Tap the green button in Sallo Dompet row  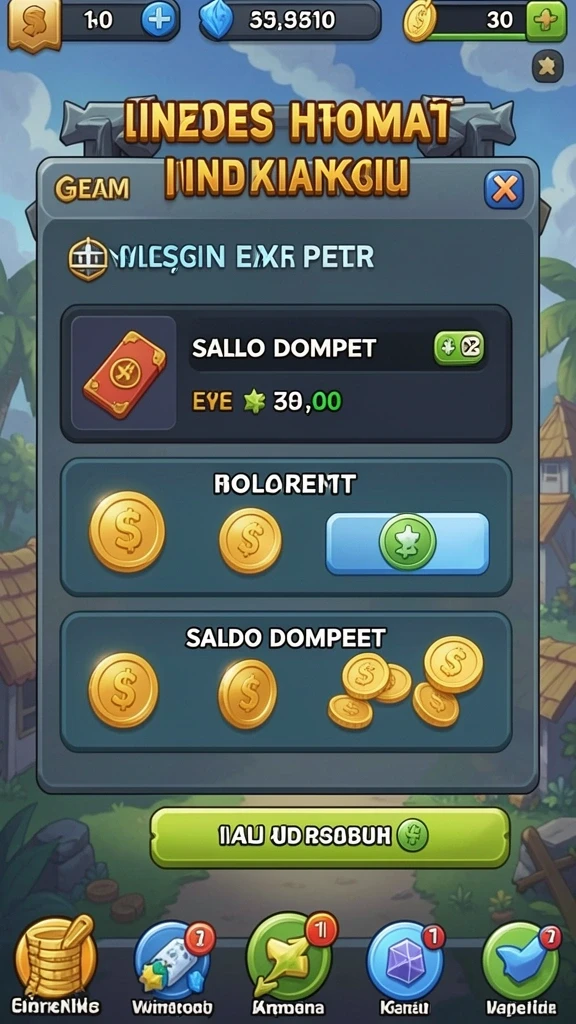(x=459, y=348)
